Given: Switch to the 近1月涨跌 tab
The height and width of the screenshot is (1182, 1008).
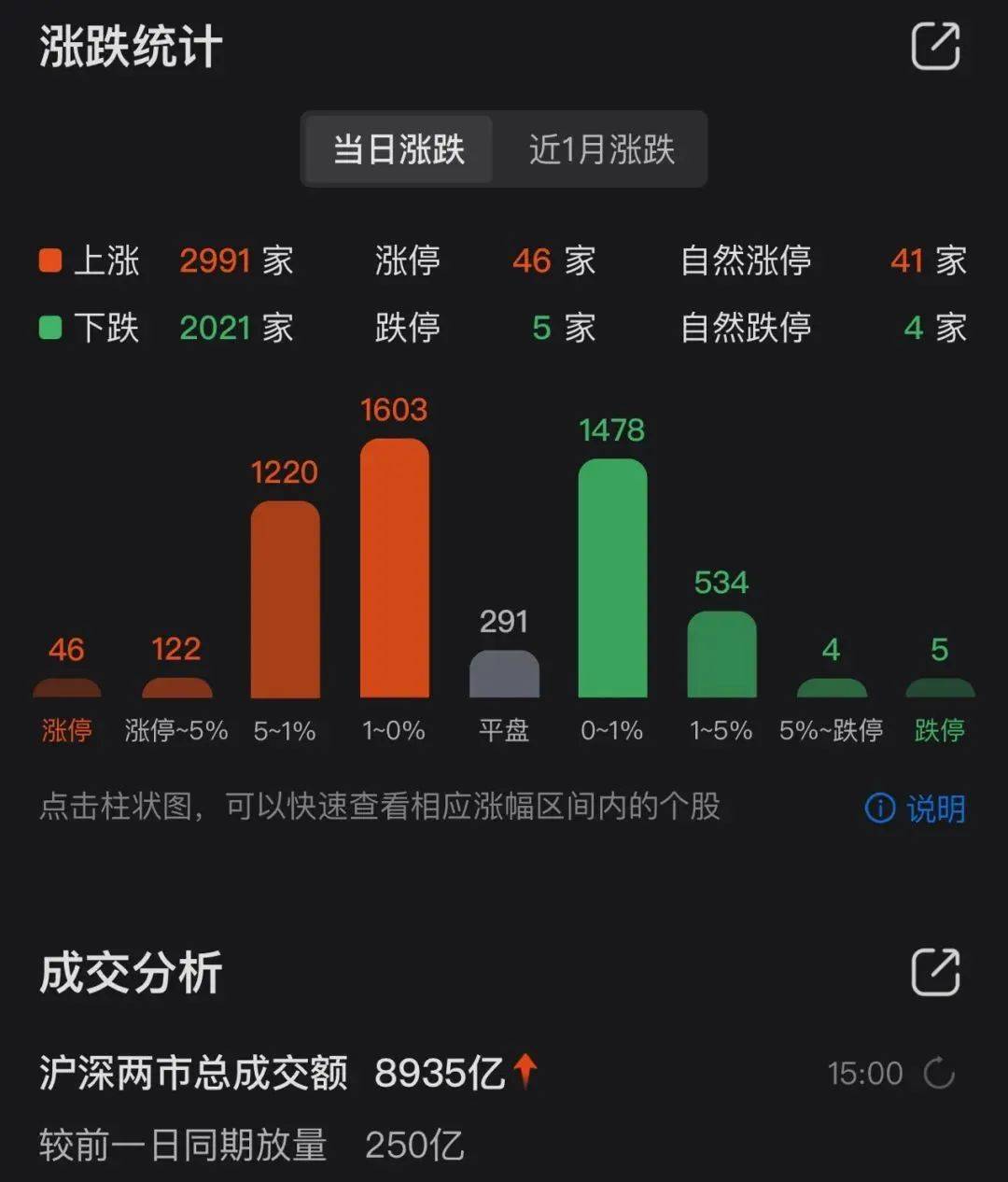Looking at the screenshot, I should click(601, 149).
